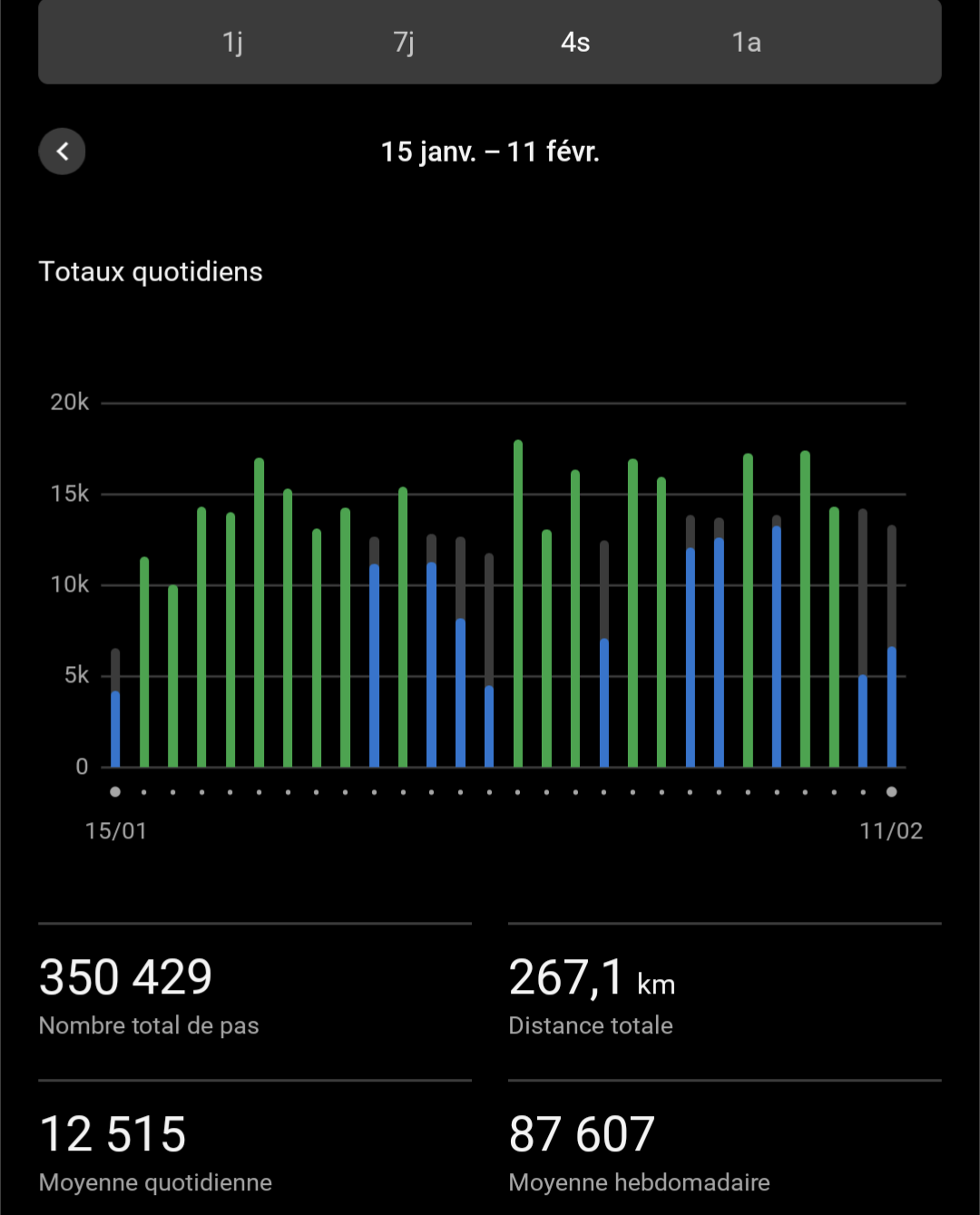Viewport: 980px width, 1215px height.
Task: Switch to the 1a yearly view
Action: point(746,43)
